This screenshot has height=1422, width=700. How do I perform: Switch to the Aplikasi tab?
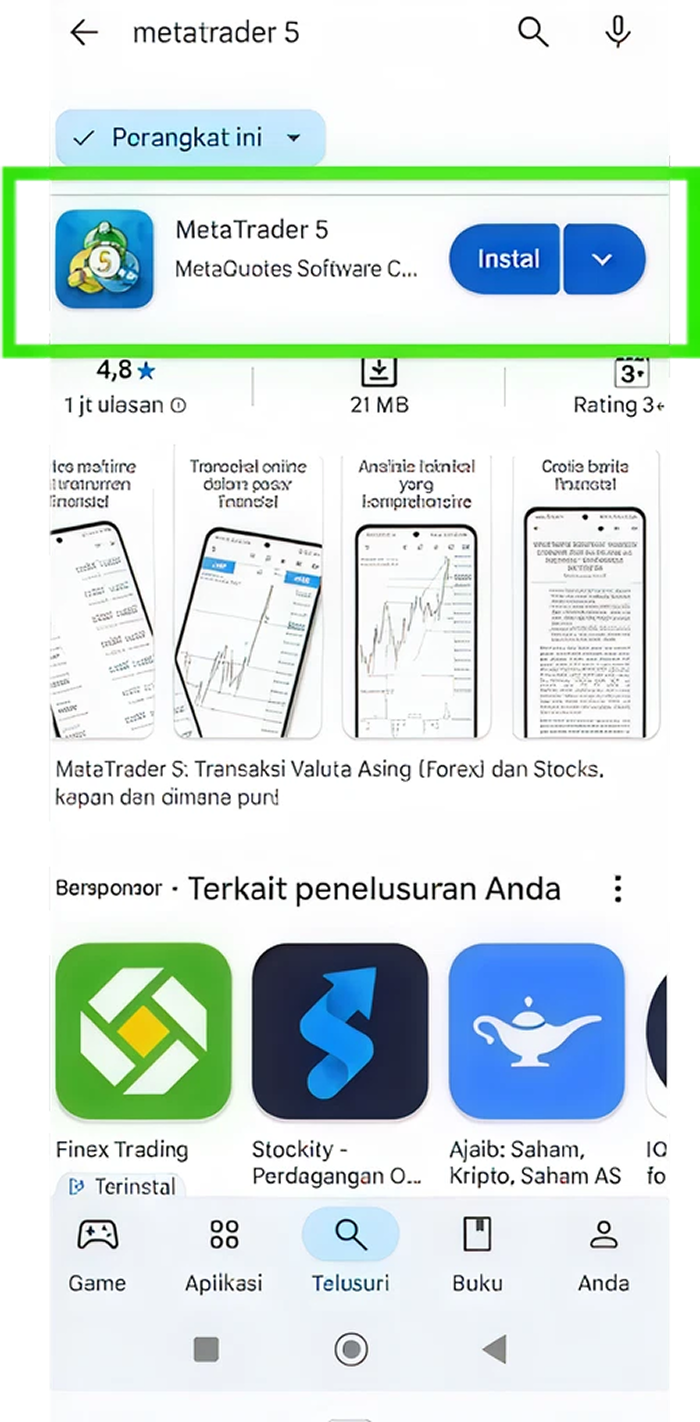(223, 1255)
